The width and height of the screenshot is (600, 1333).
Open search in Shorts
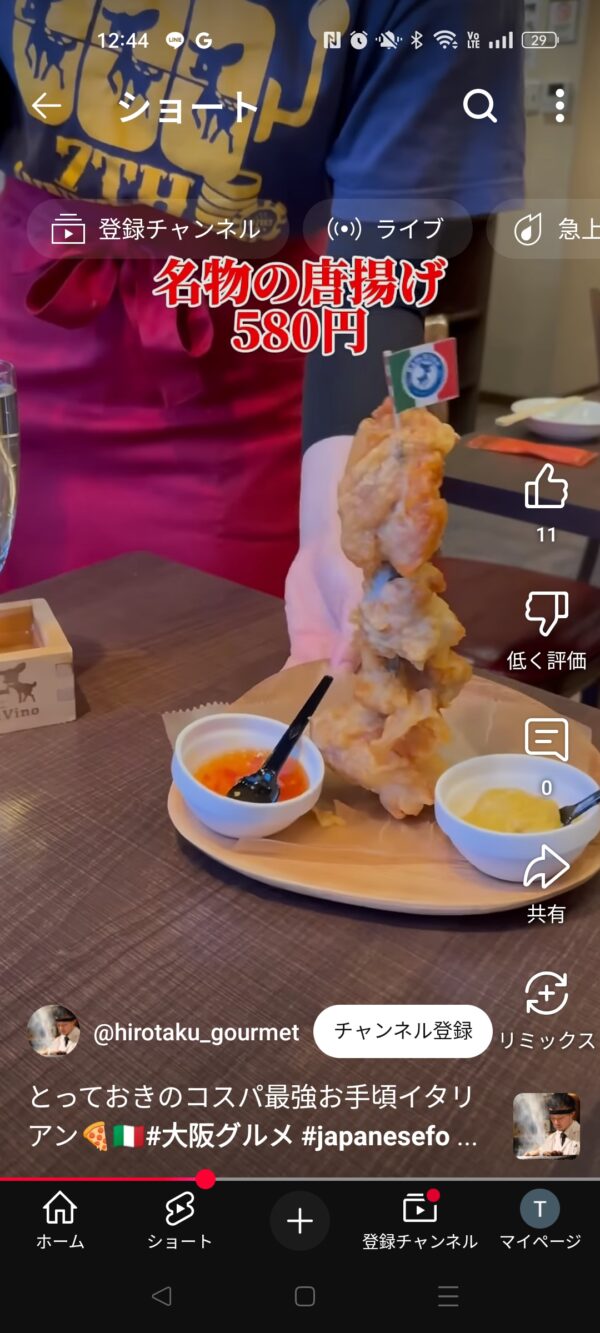(480, 105)
